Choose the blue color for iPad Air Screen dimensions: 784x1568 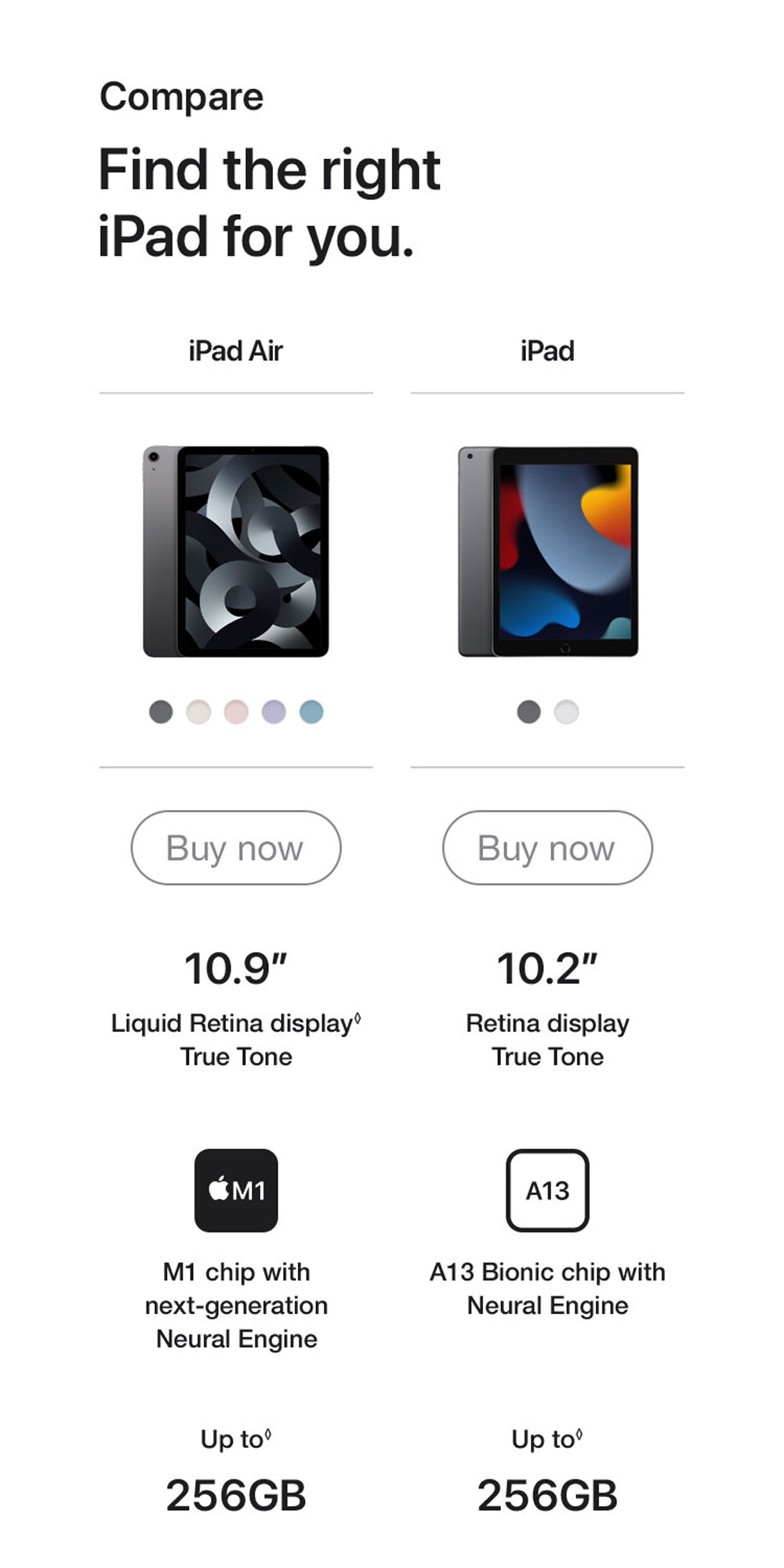tap(311, 712)
